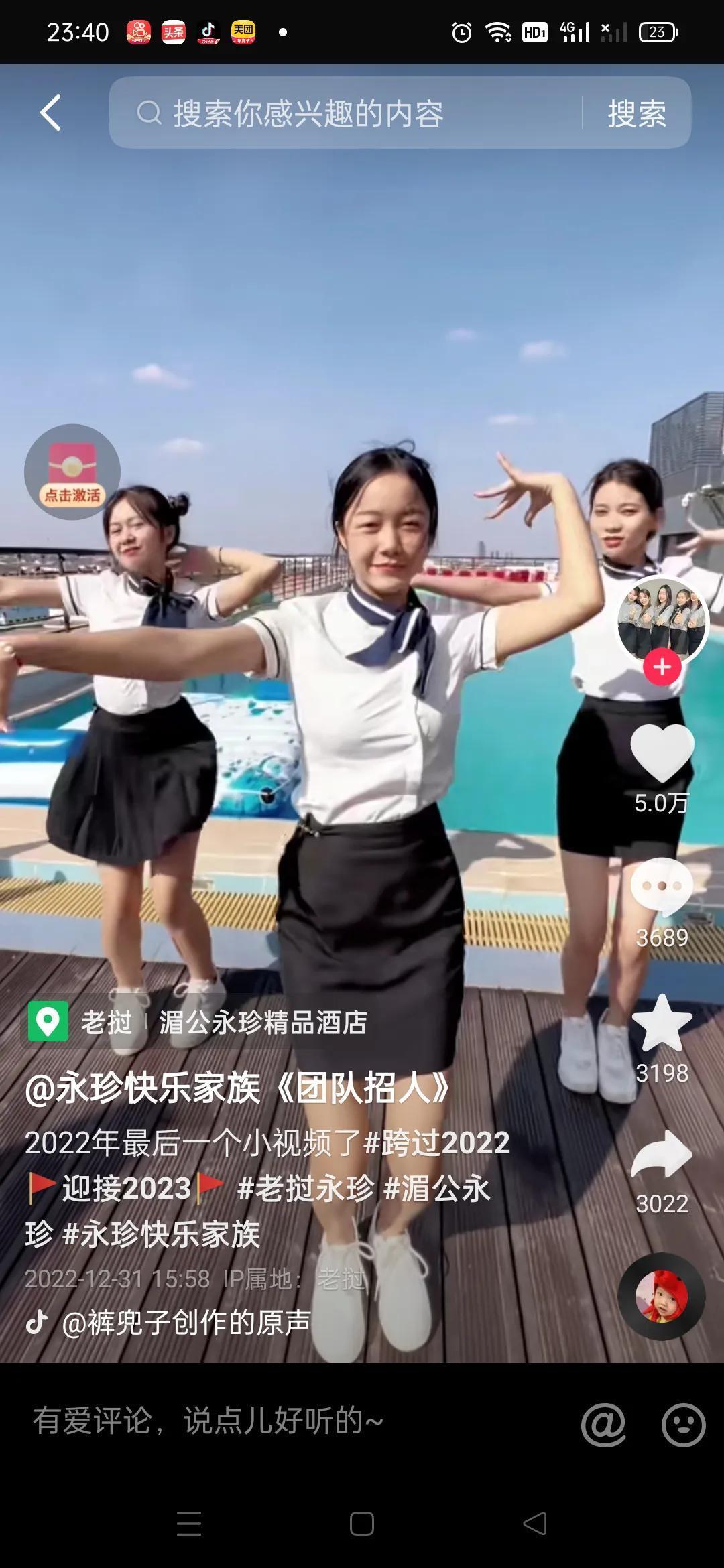Open the spinning music disc

(x=661, y=1297)
